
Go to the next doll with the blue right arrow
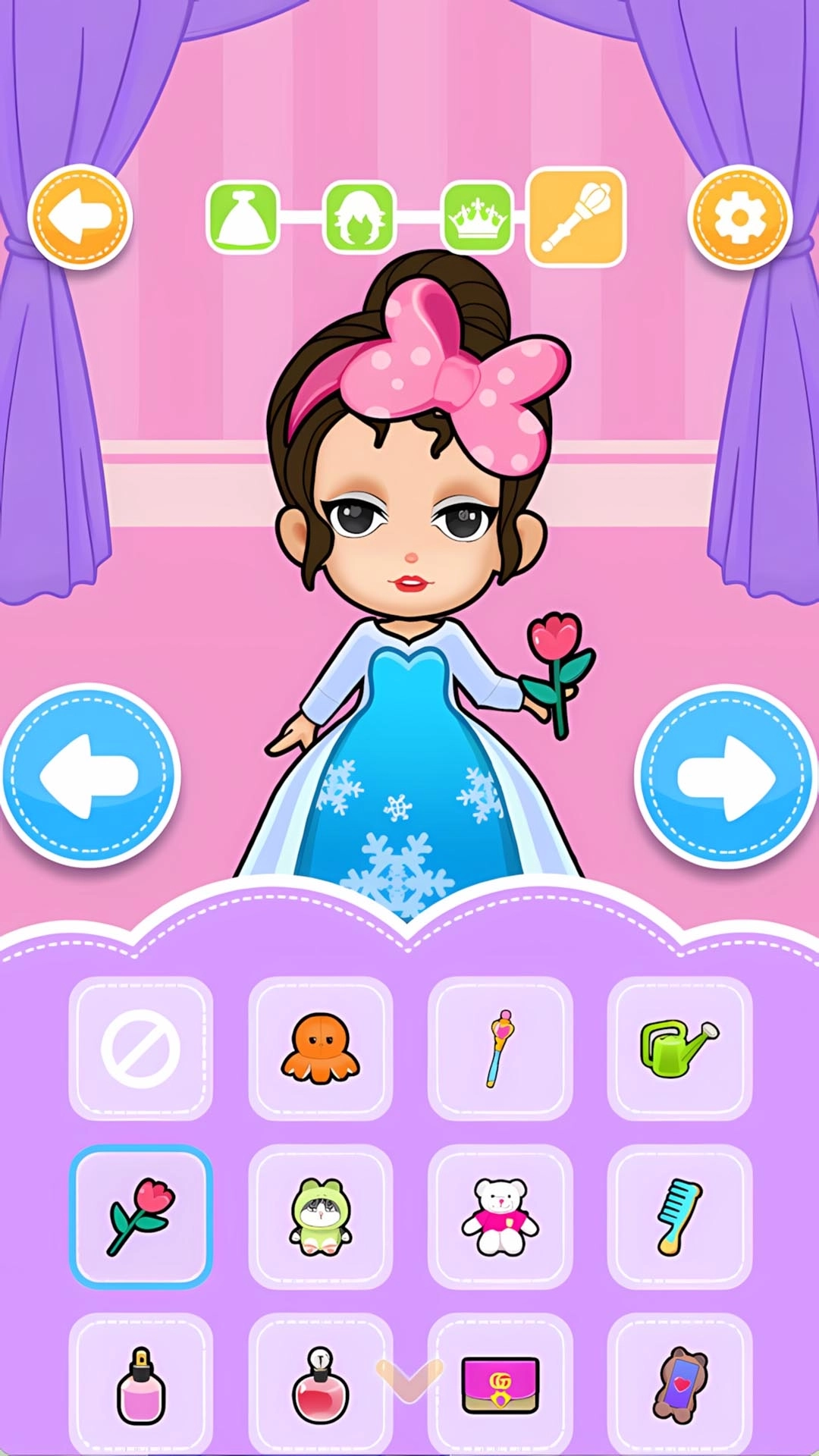click(x=726, y=777)
